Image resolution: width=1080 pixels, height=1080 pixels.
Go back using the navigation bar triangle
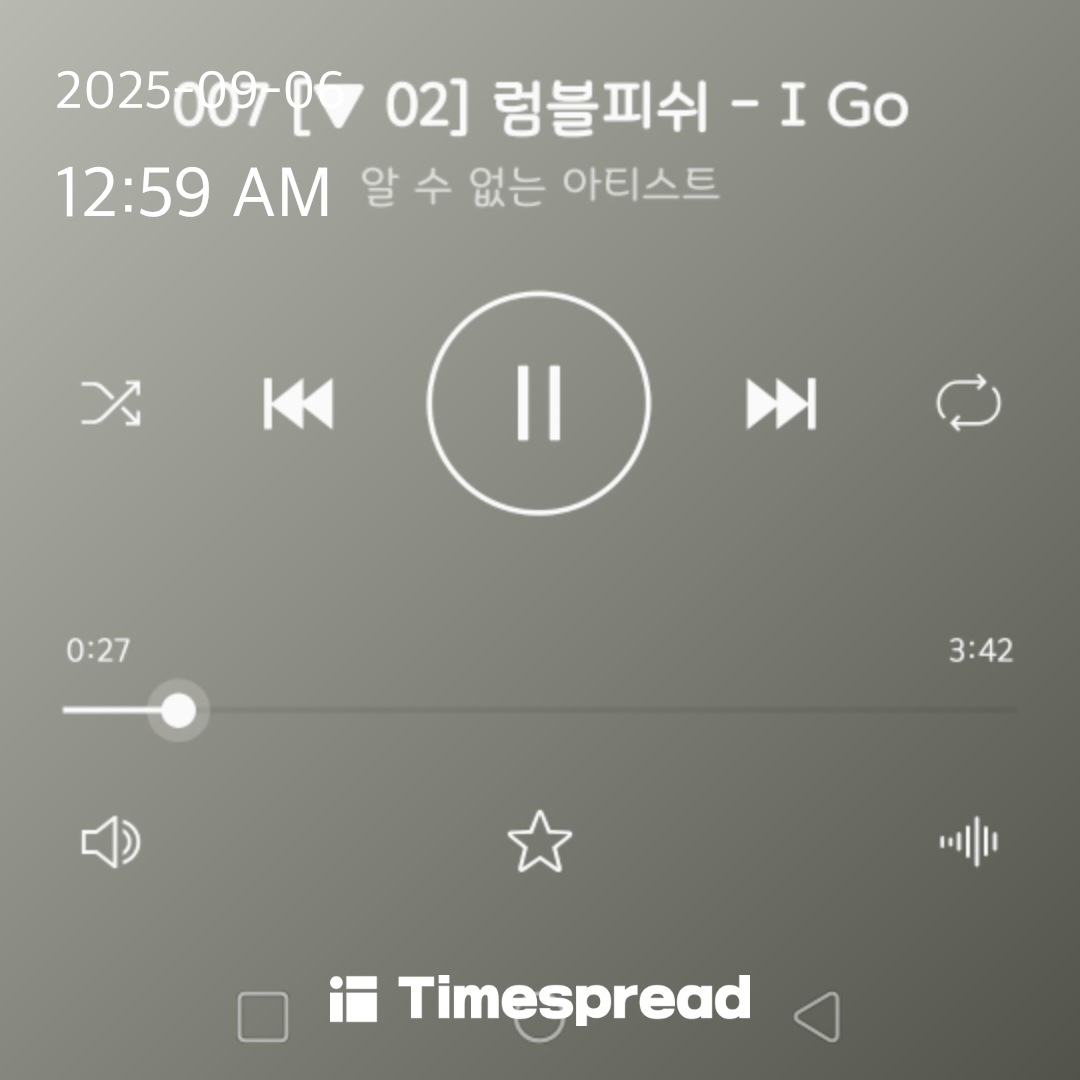point(817,1017)
